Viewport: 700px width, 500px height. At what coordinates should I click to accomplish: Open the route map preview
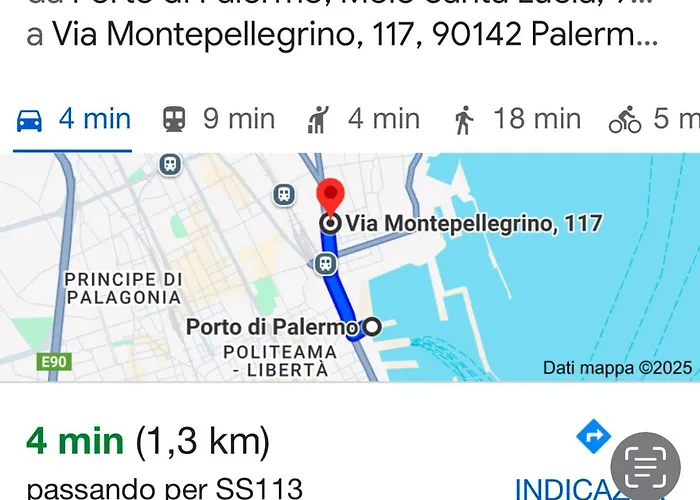[350, 266]
